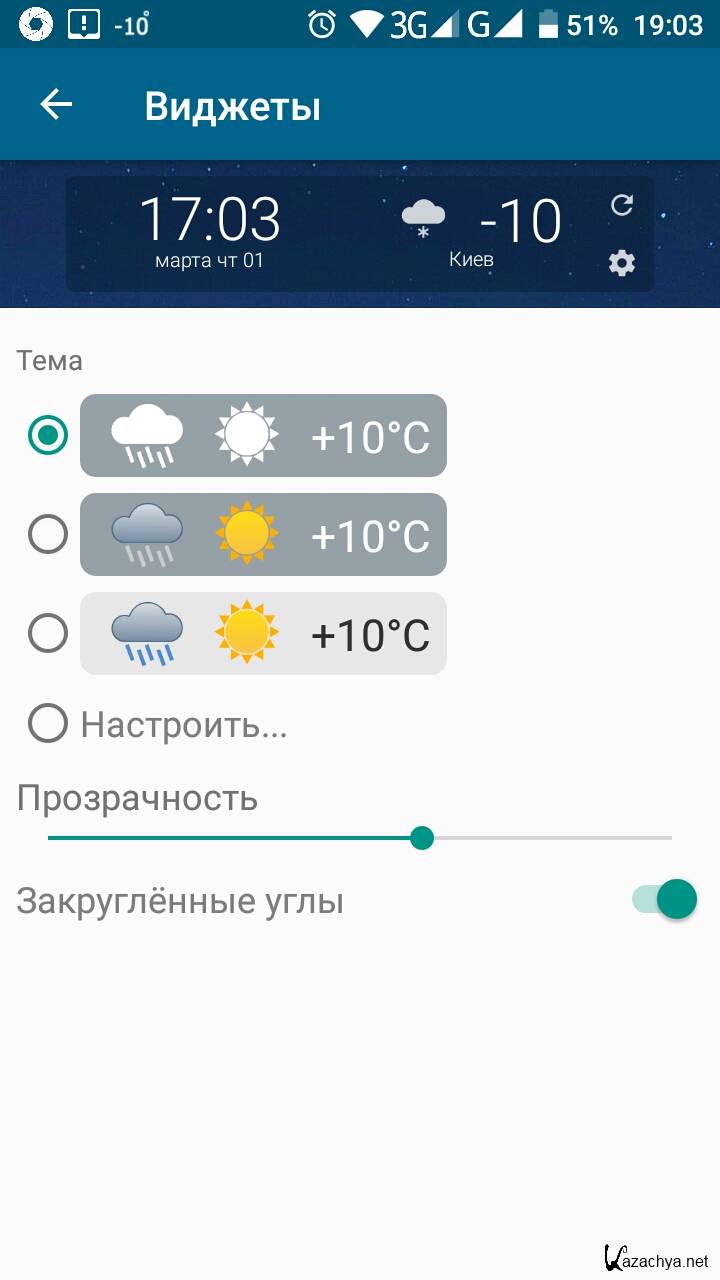
Task: Go back from the Виджеты screen
Action: click(x=56, y=105)
